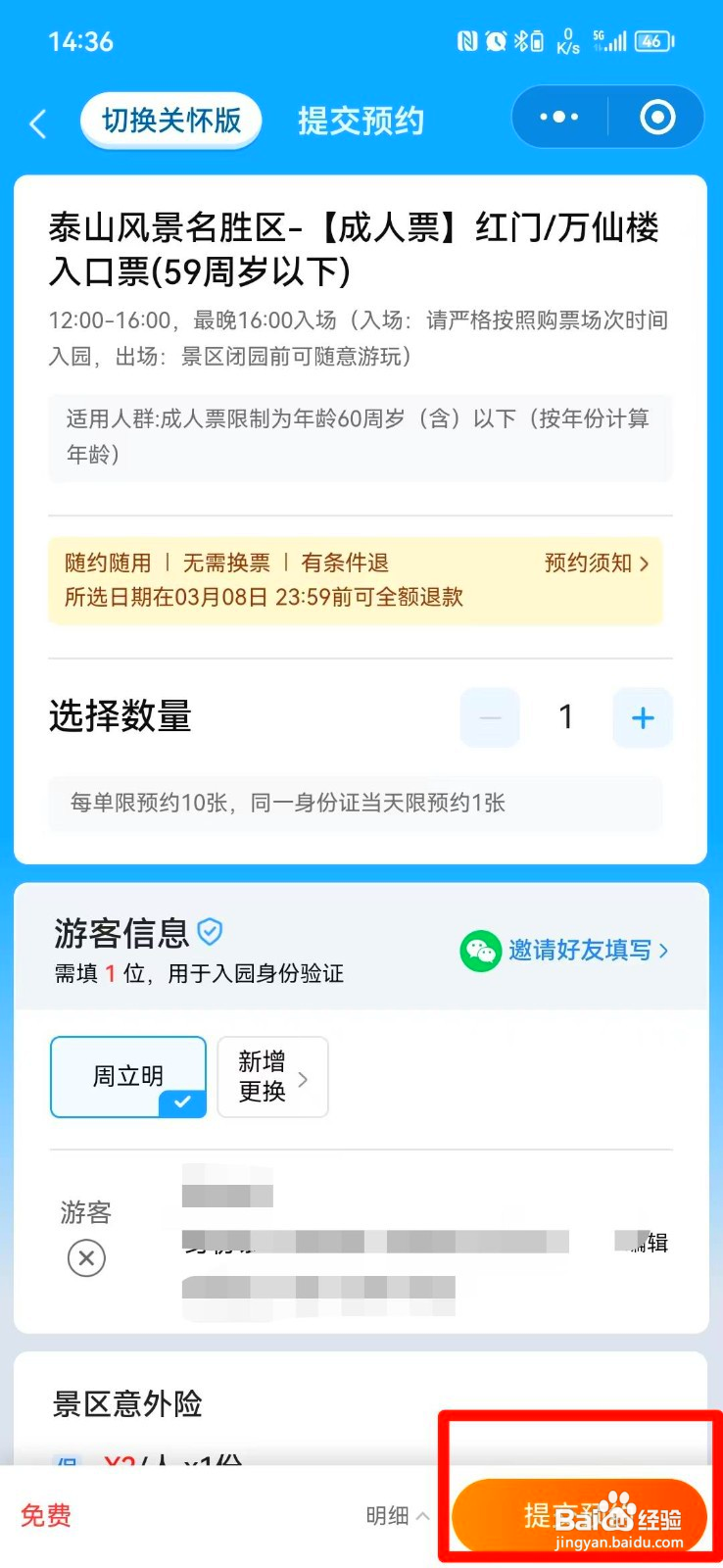This screenshot has width=723, height=1568.
Task: Click the 免费 label in bottom bar
Action: click(45, 1515)
